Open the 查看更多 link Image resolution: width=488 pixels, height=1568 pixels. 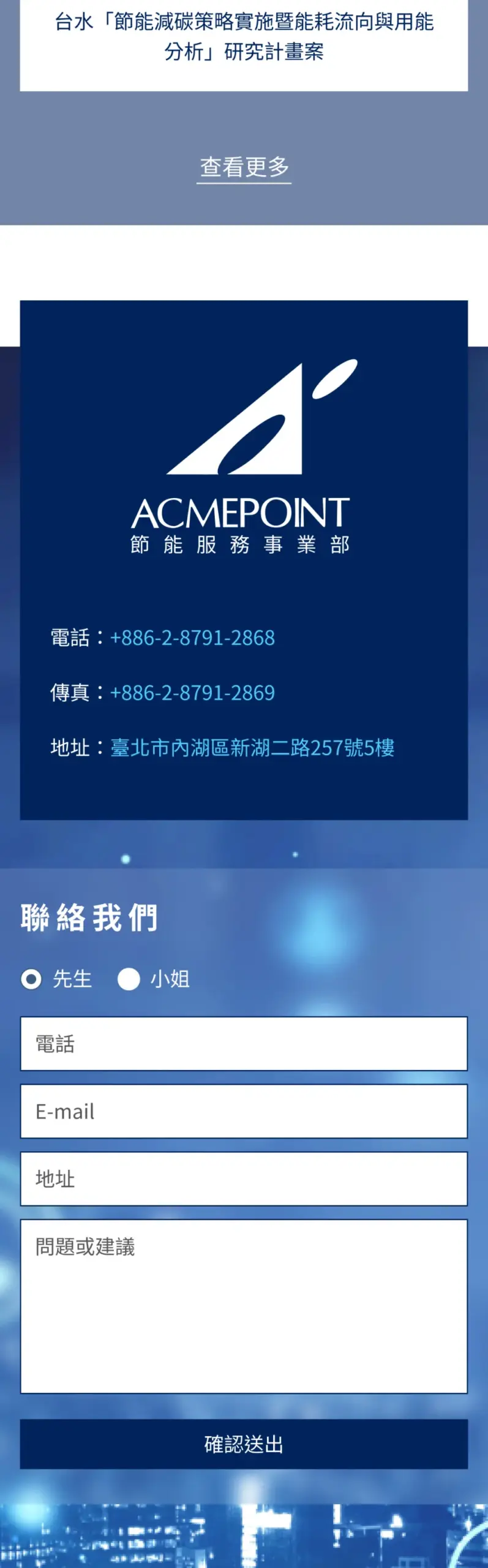[244, 167]
